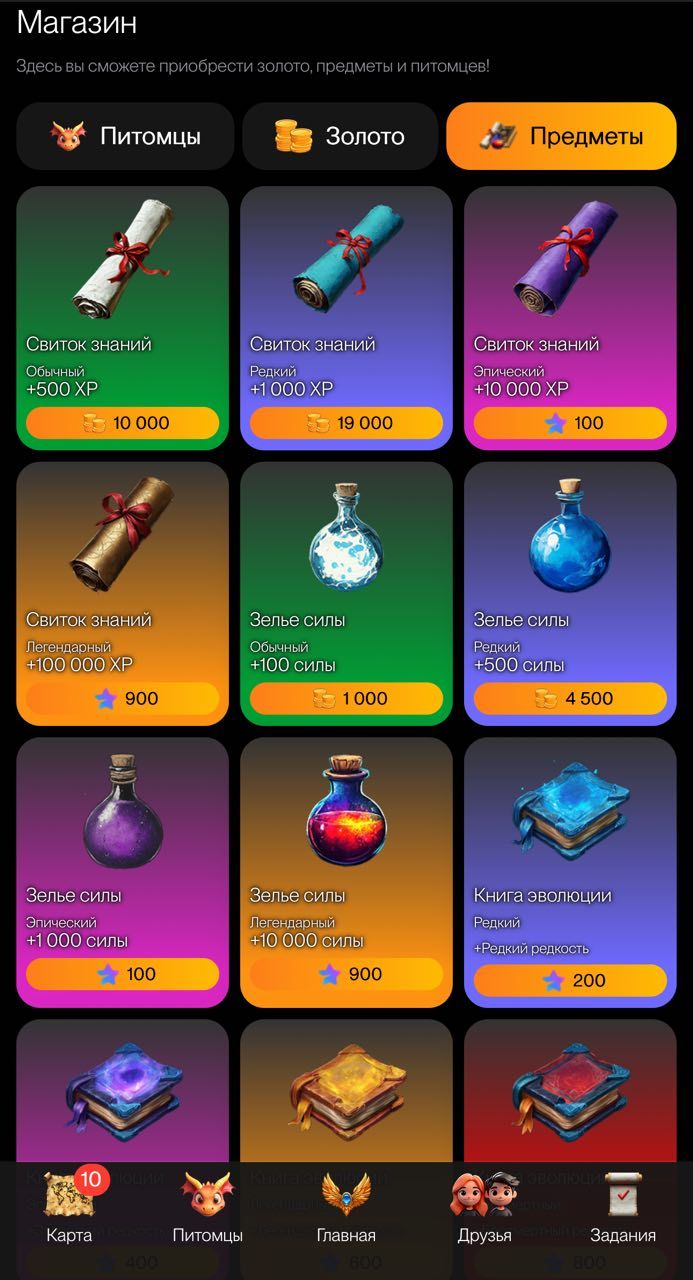The image size is (693, 1280).
Task: Buy the epic Зелье силы for 100 stars
Action: pos(122,974)
